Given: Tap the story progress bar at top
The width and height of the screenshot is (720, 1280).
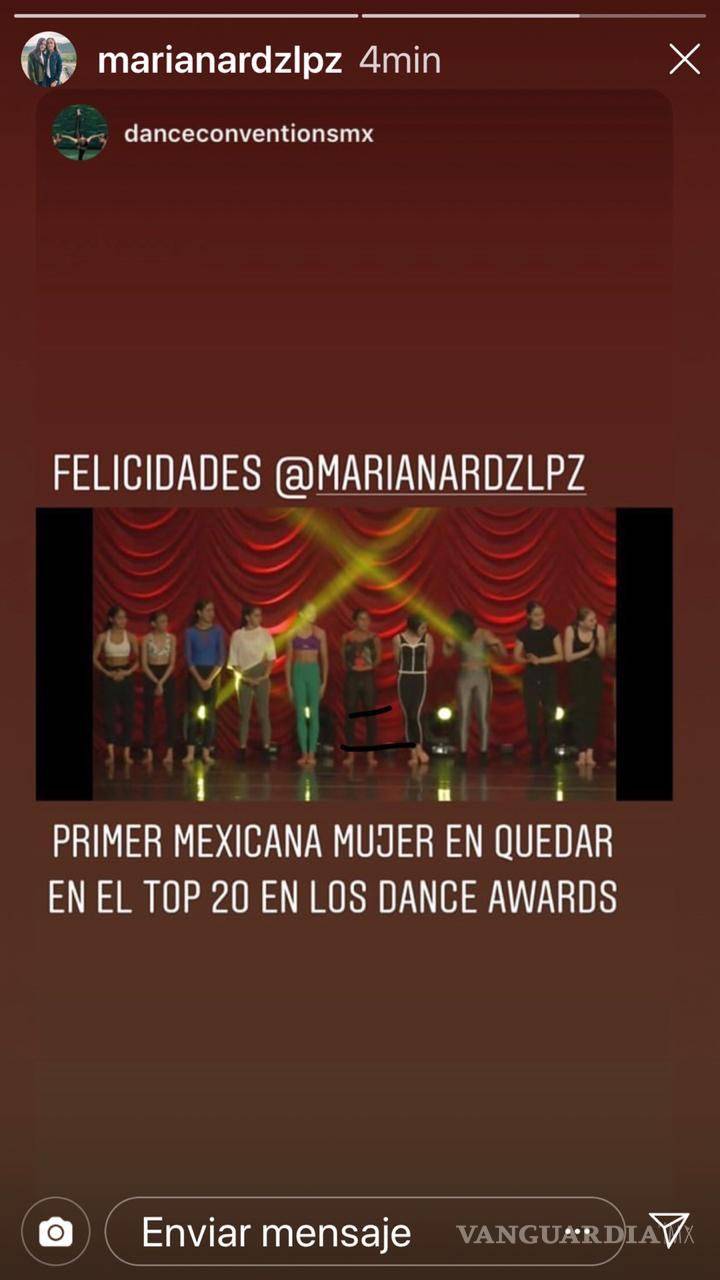Looking at the screenshot, I should pos(360,15).
